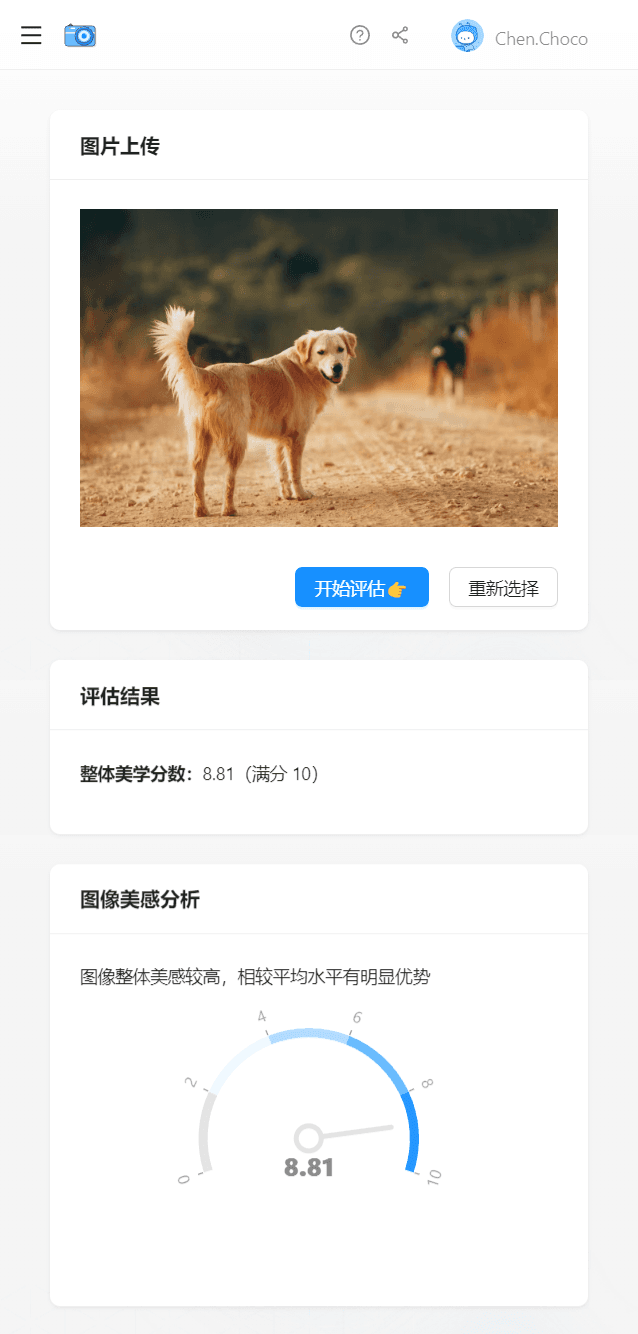Share via the share icon
The height and width of the screenshot is (1334, 638).
click(x=400, y=36)
